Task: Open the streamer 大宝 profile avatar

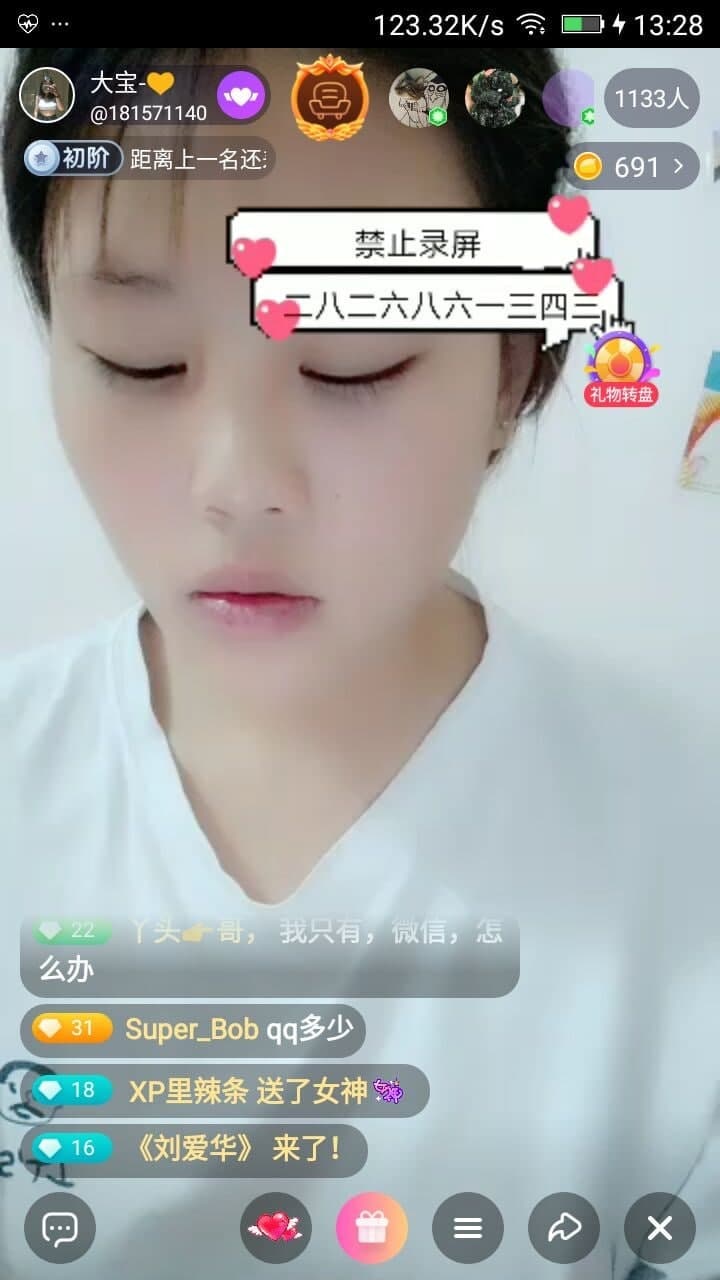Action: coord(46,96)
